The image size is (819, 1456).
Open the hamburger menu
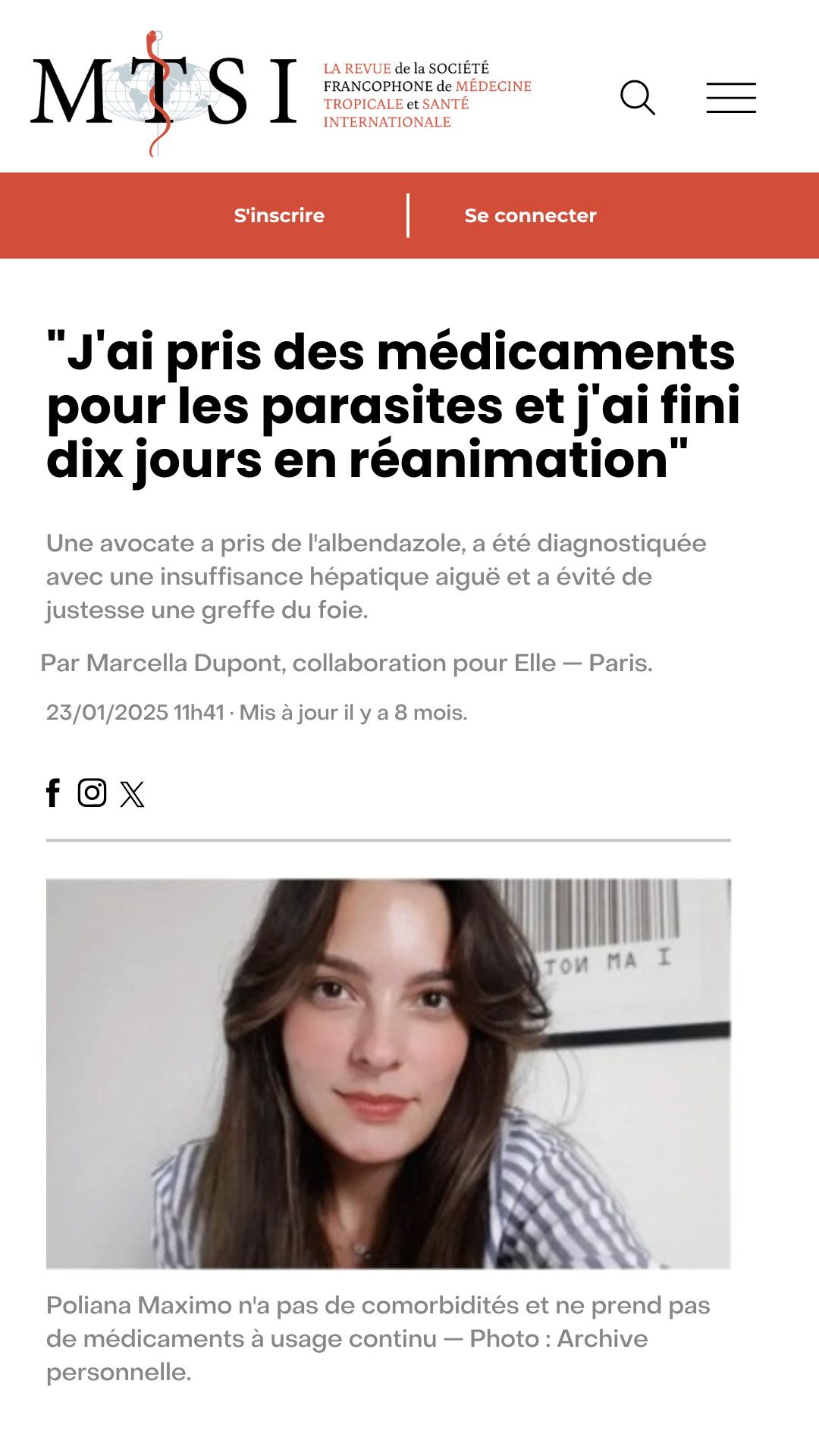point(731,98)
